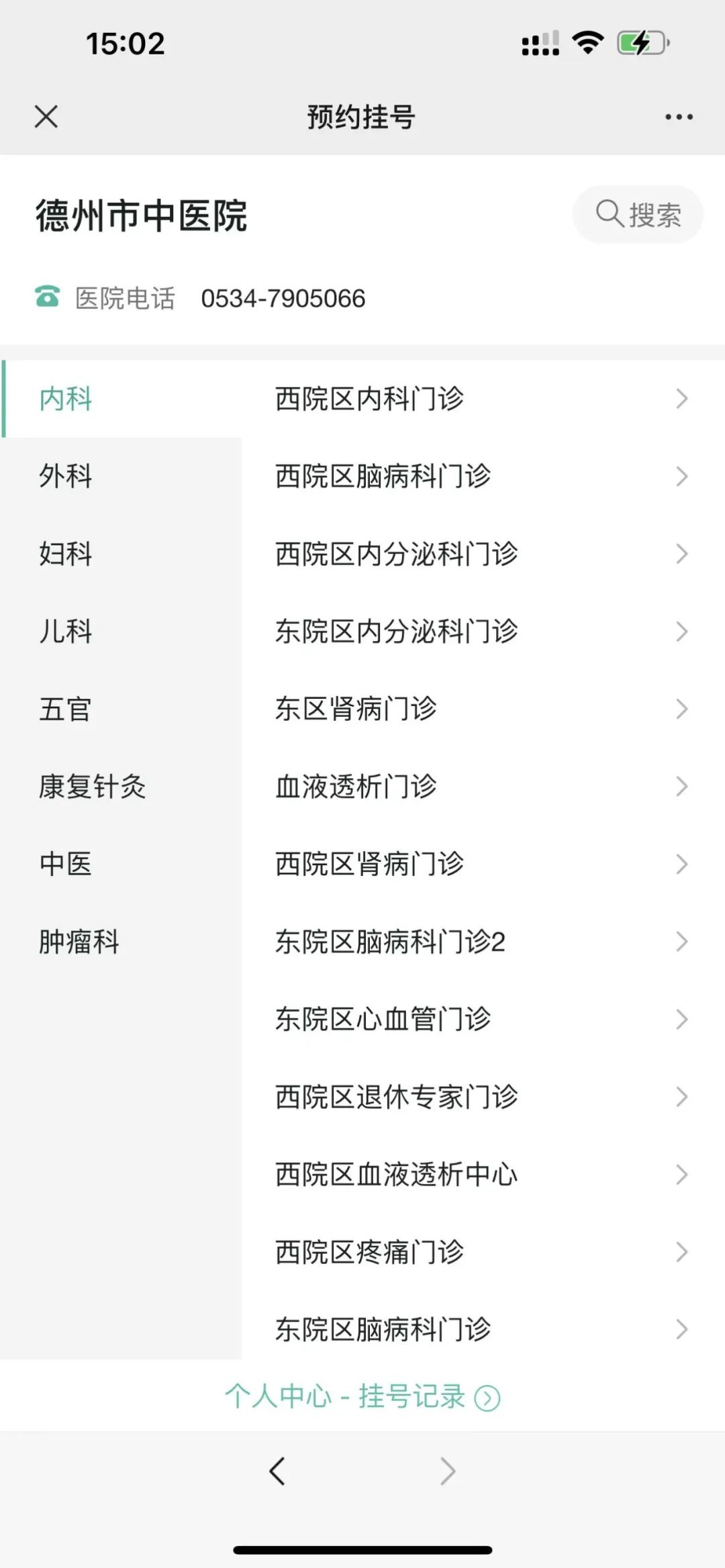Open 西院区疼痛门诊
Screen dimensions: 725x1568
coord(483,1252)
